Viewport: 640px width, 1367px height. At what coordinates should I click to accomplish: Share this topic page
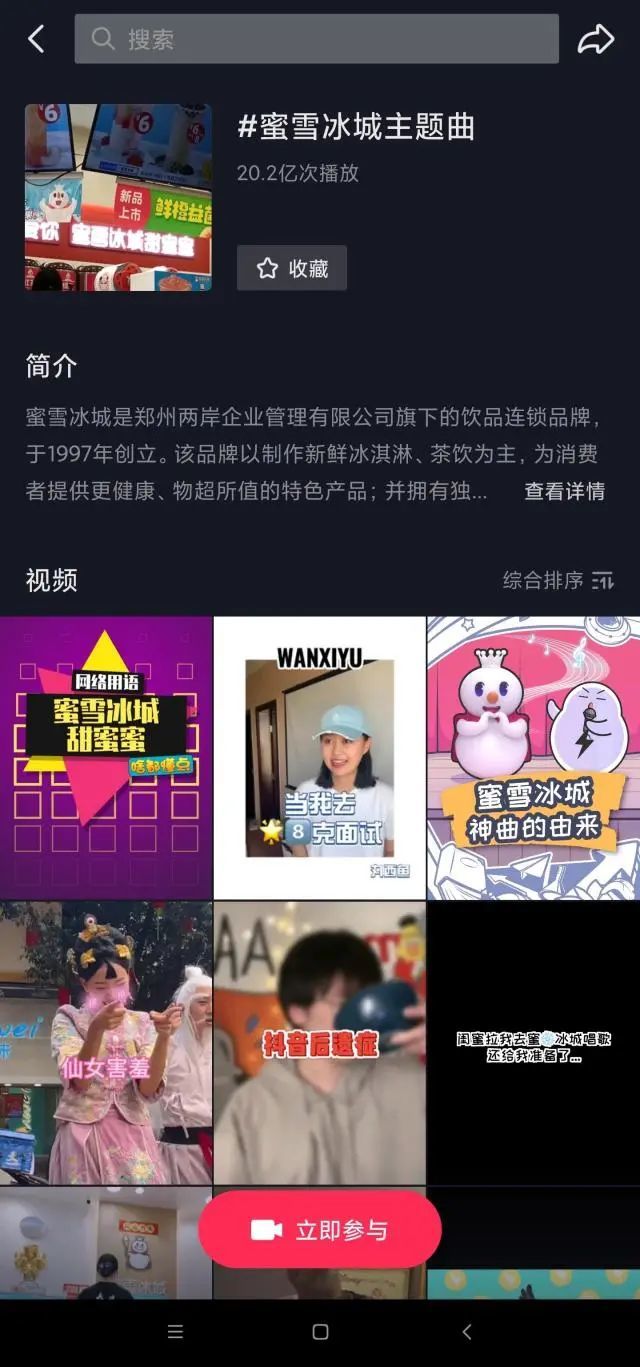[595, 40]
